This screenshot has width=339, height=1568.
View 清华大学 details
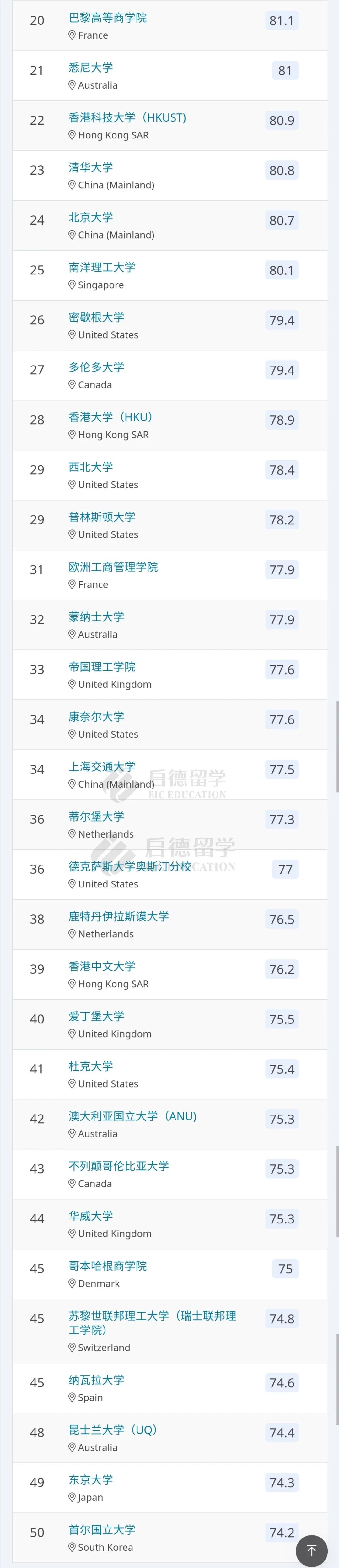pyautogui.click(x=91, y=168)
